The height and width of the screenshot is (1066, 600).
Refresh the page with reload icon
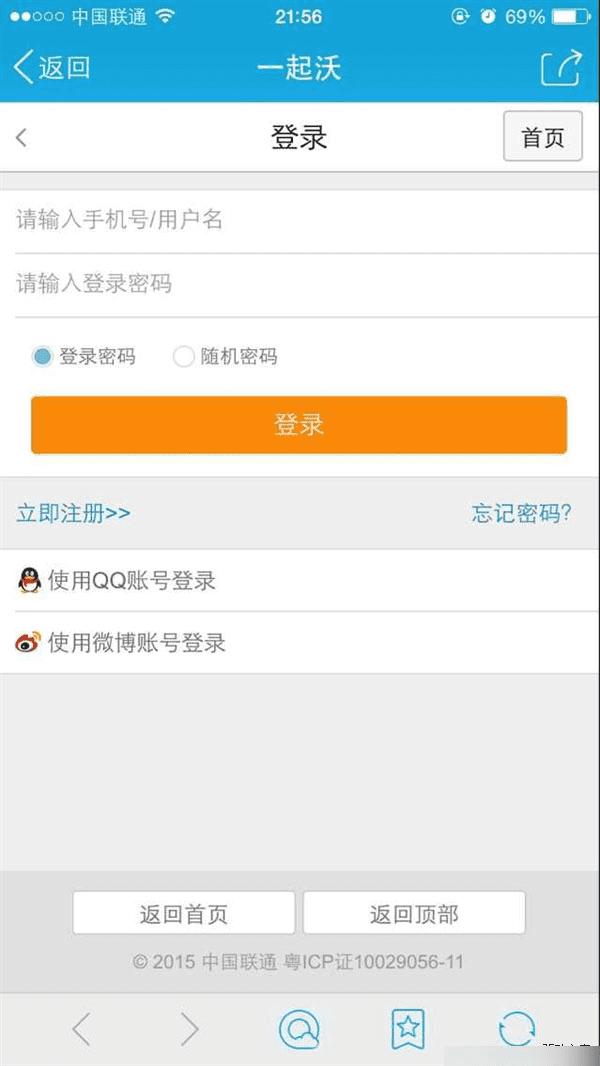click(516, 1028)
